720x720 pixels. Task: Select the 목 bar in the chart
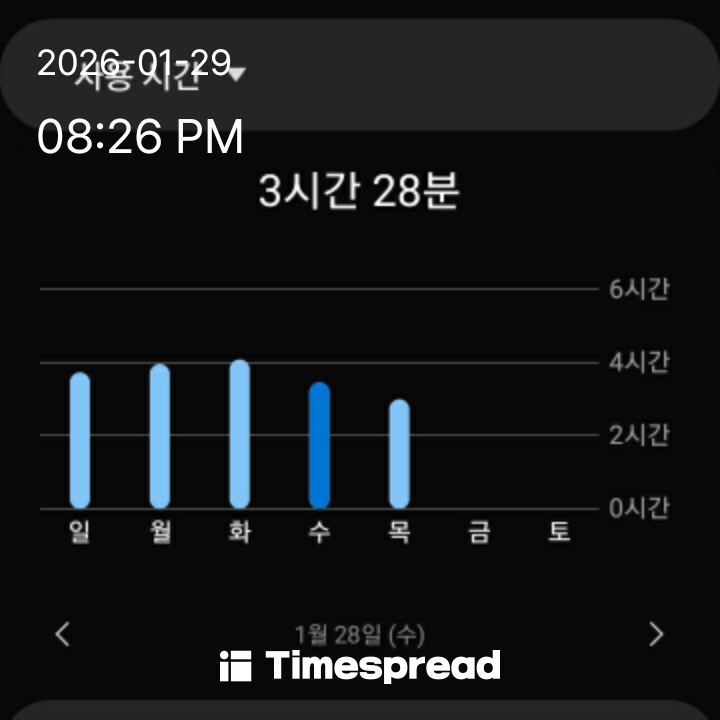click(399, 454)
